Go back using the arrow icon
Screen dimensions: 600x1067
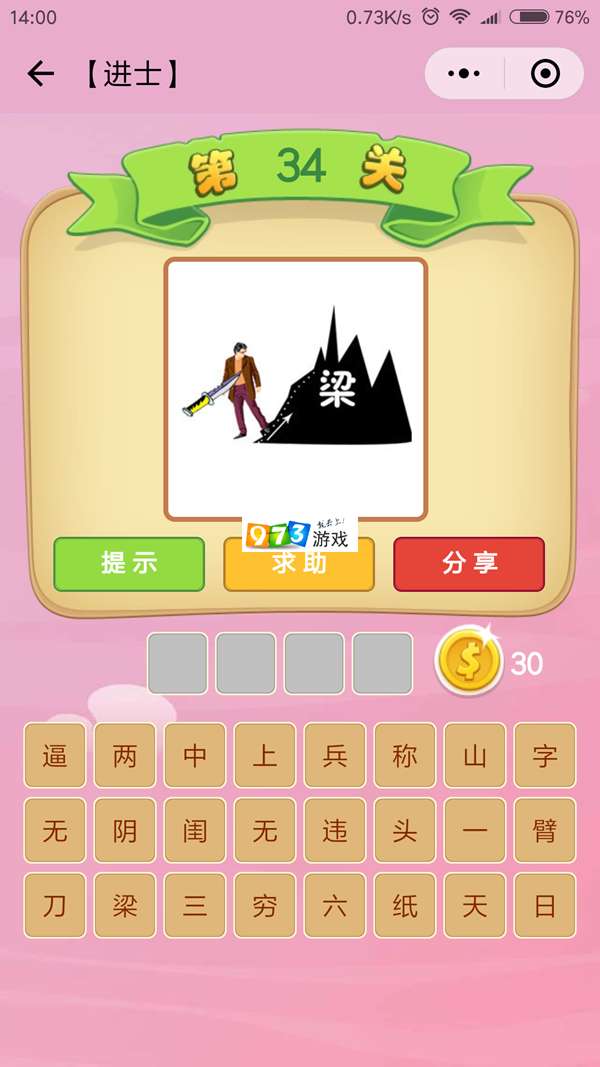[40, 74]
